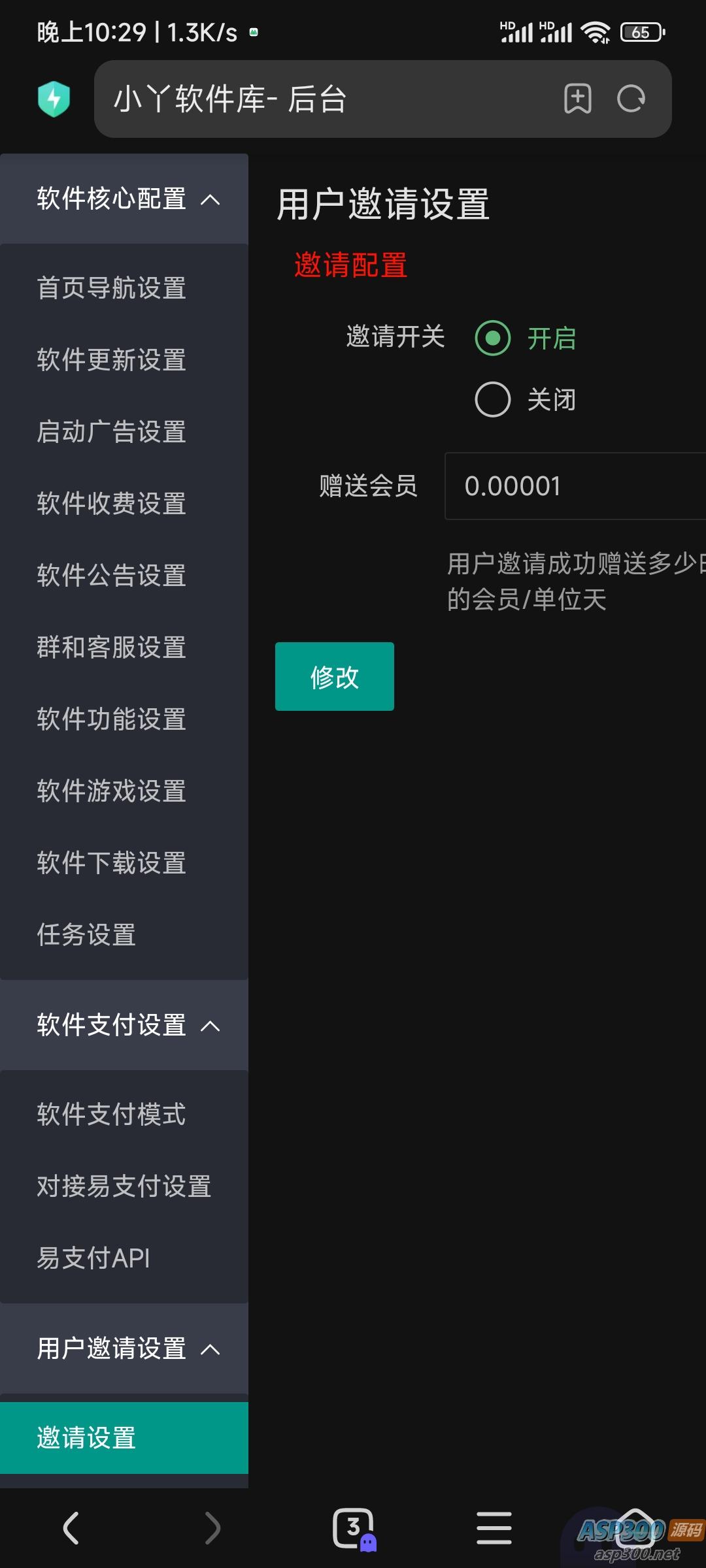This screenshot has height=1568, width=706.
Task: Open 软件收费设置
Action: (111, 504)
